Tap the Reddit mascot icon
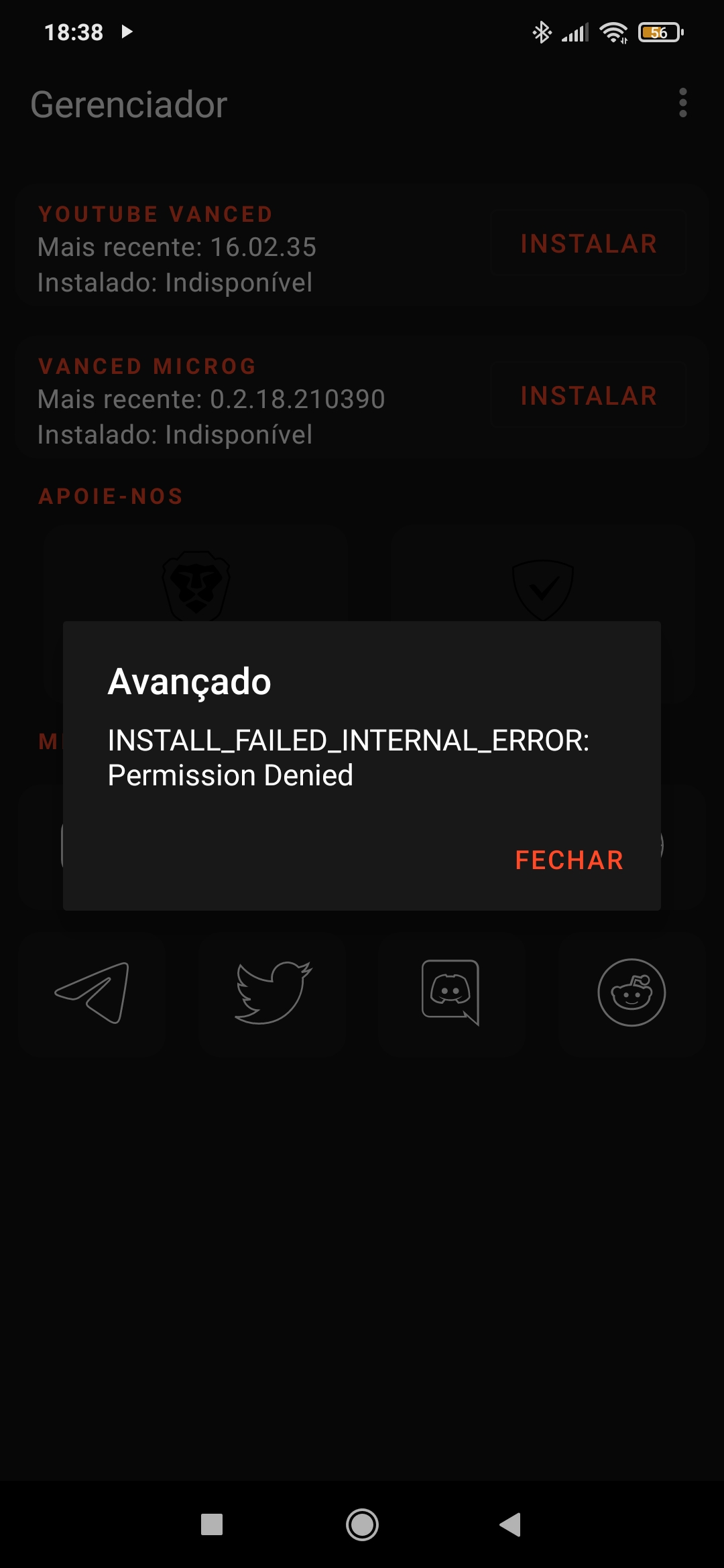 pyautogui.click(x=630, y=994)
